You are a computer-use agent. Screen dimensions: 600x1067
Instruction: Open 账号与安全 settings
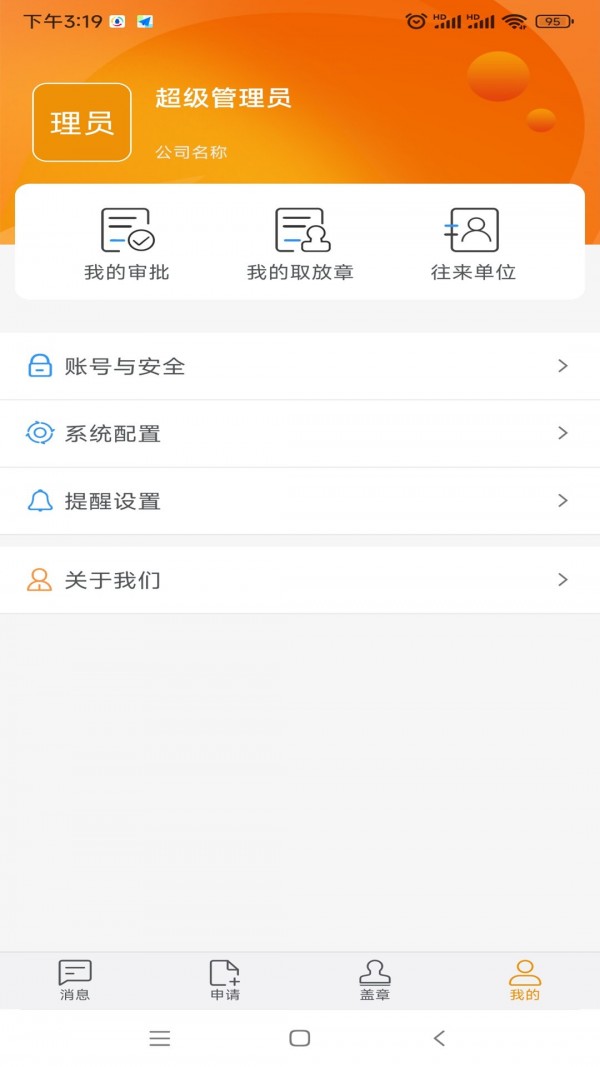(x=300, y=366)
